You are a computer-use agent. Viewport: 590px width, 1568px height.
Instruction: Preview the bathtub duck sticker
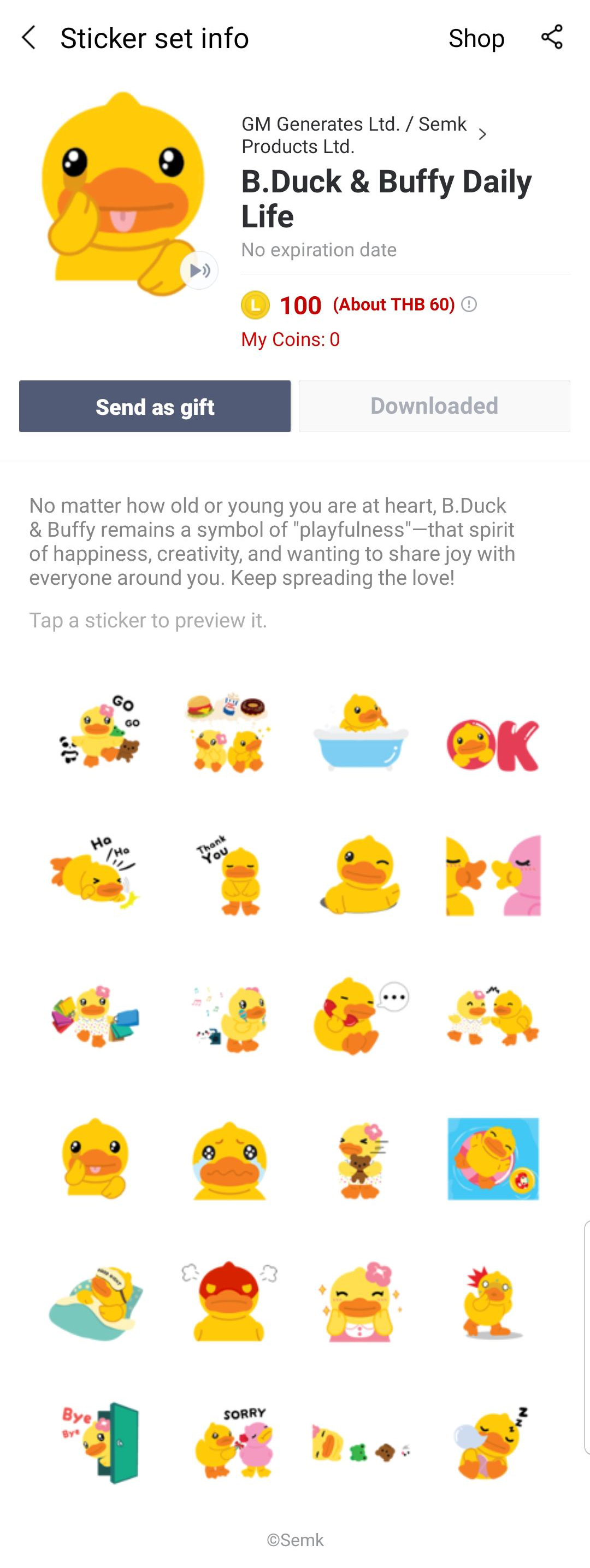click(x=361, y=732)
